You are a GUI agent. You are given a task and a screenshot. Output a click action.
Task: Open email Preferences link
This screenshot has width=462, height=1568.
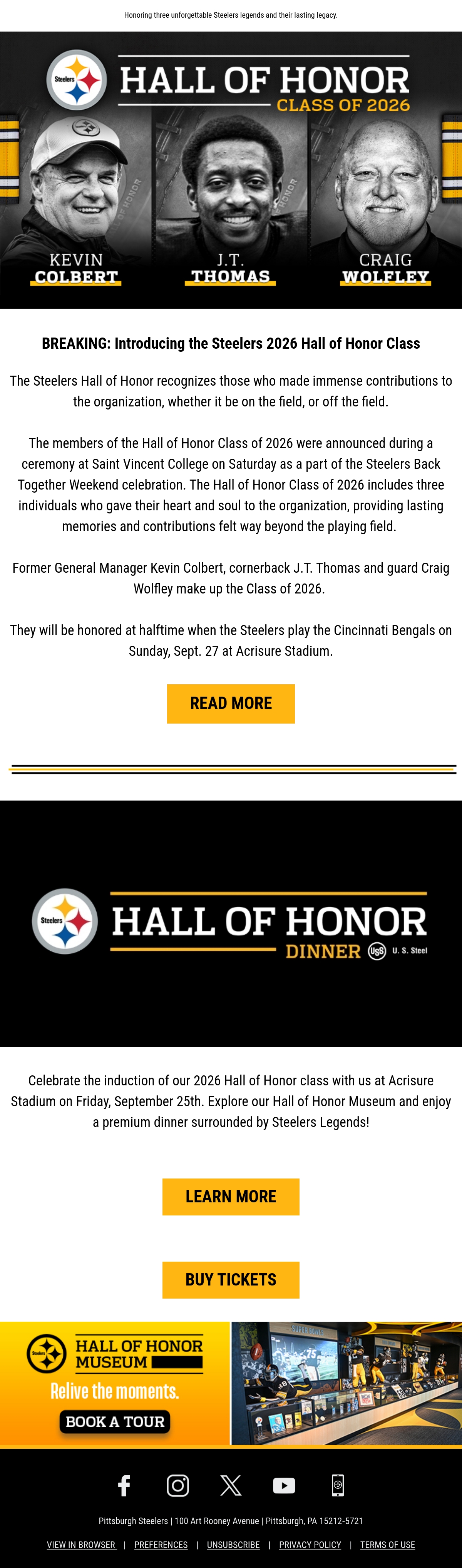161,1545
